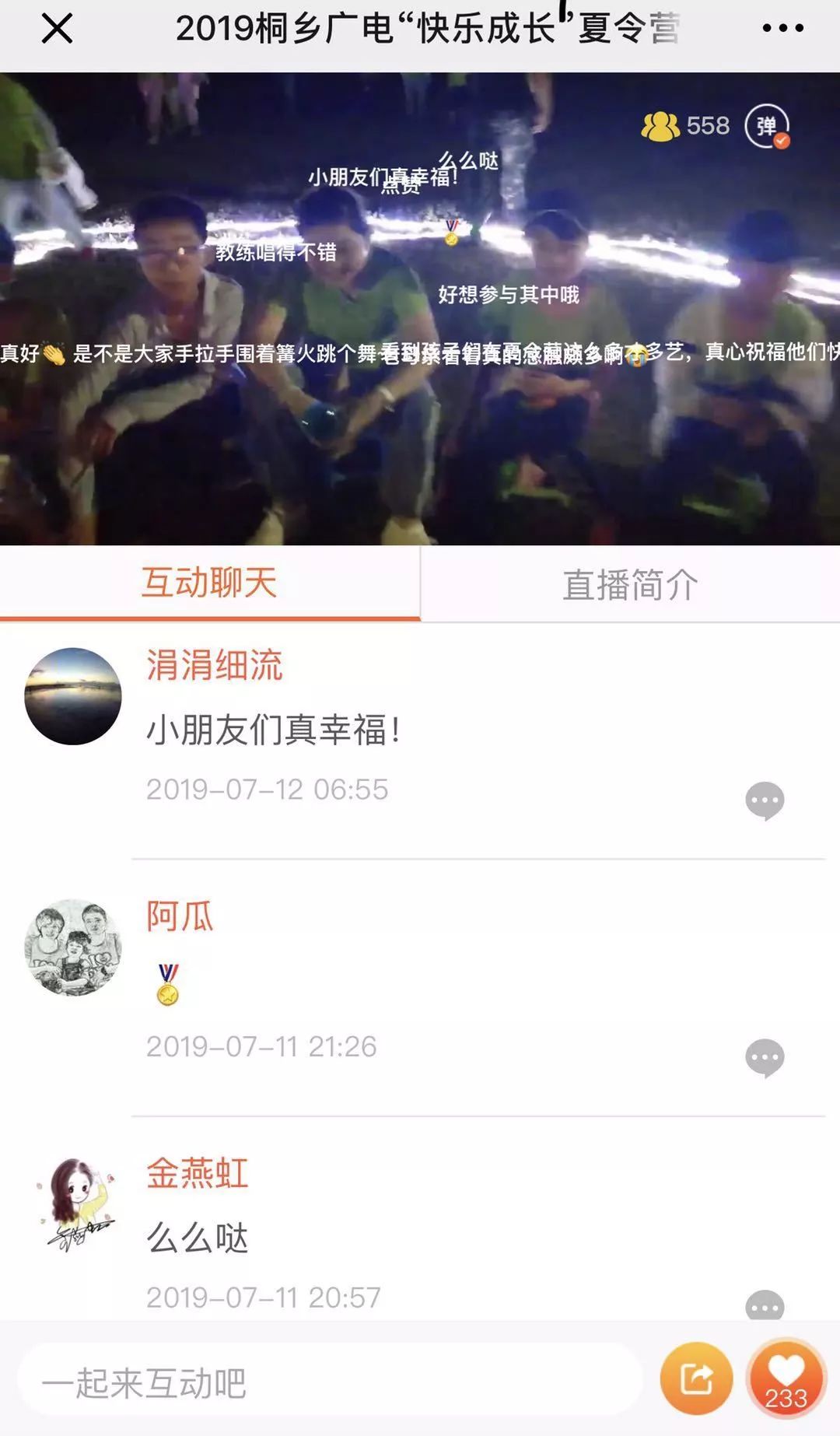The width and height of the screenshot is (840, 1436).
Task: Open 涓涓细流's profile avatar
Action: click(x=73, y=696)
